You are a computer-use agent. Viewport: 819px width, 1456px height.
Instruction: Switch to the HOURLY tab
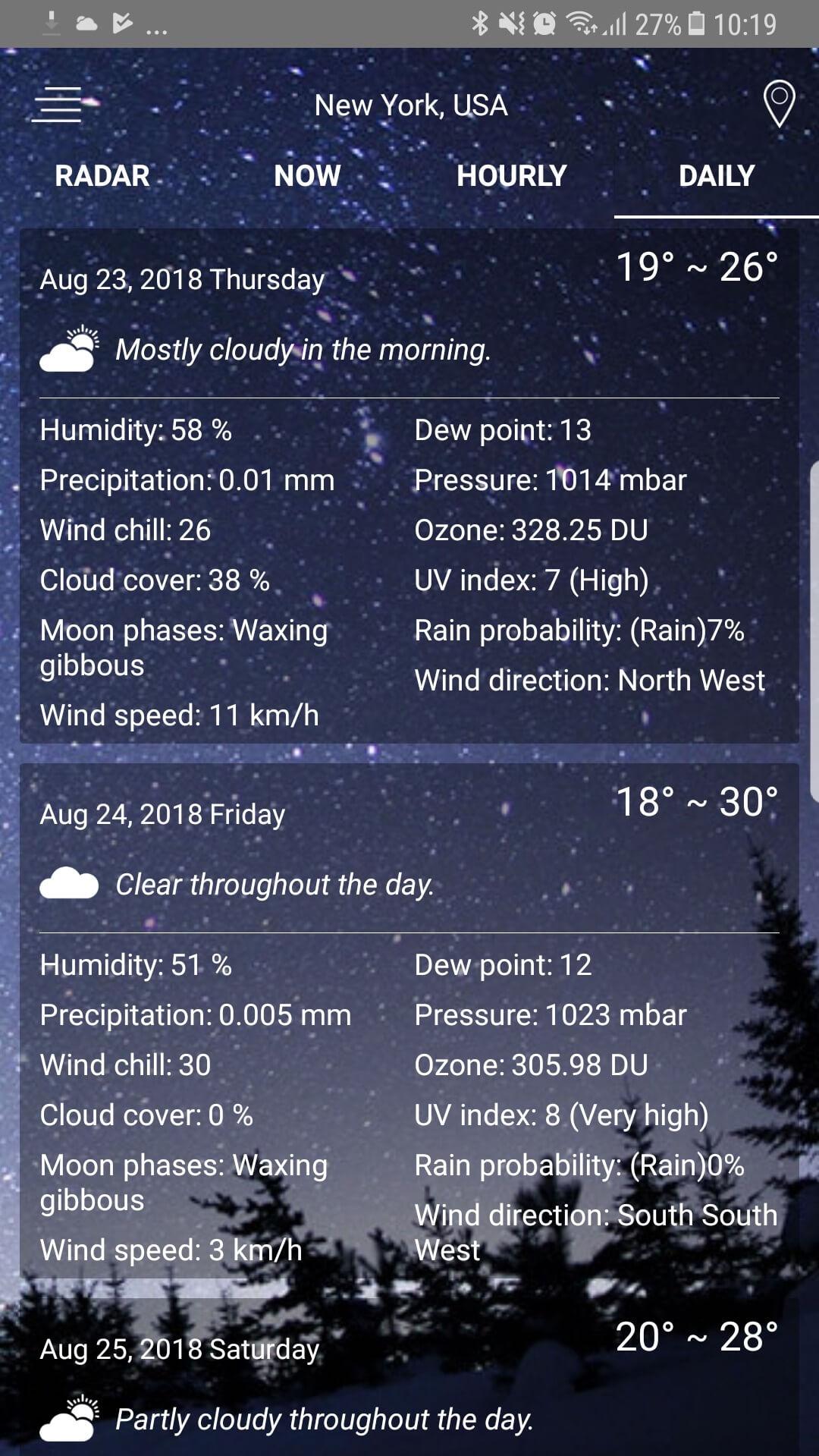click(512, 176)
